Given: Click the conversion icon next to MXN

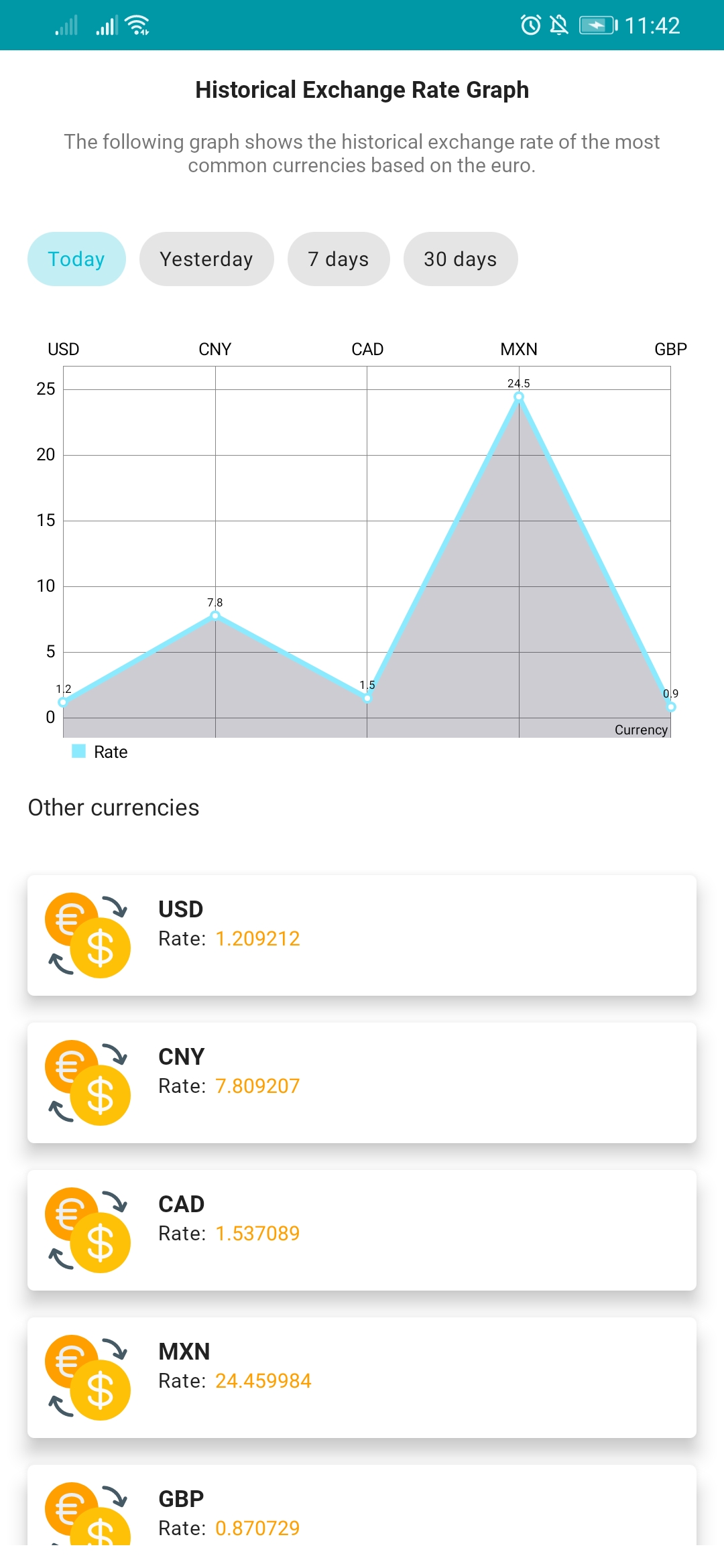Looking at the screenshot, I should tap(89, 1376).
